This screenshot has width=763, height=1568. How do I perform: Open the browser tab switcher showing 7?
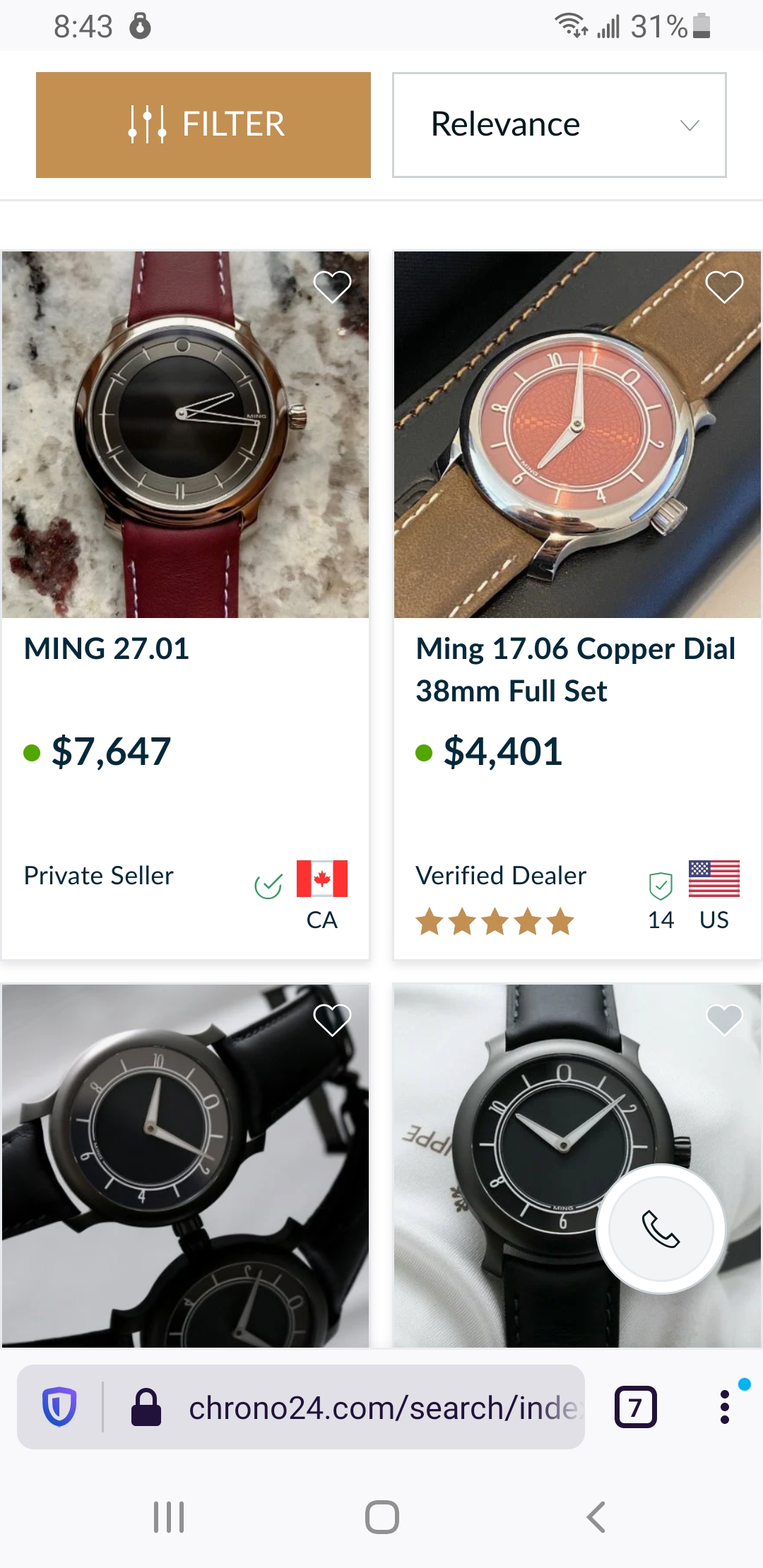pyautogui.click(x=635, y=1408)
